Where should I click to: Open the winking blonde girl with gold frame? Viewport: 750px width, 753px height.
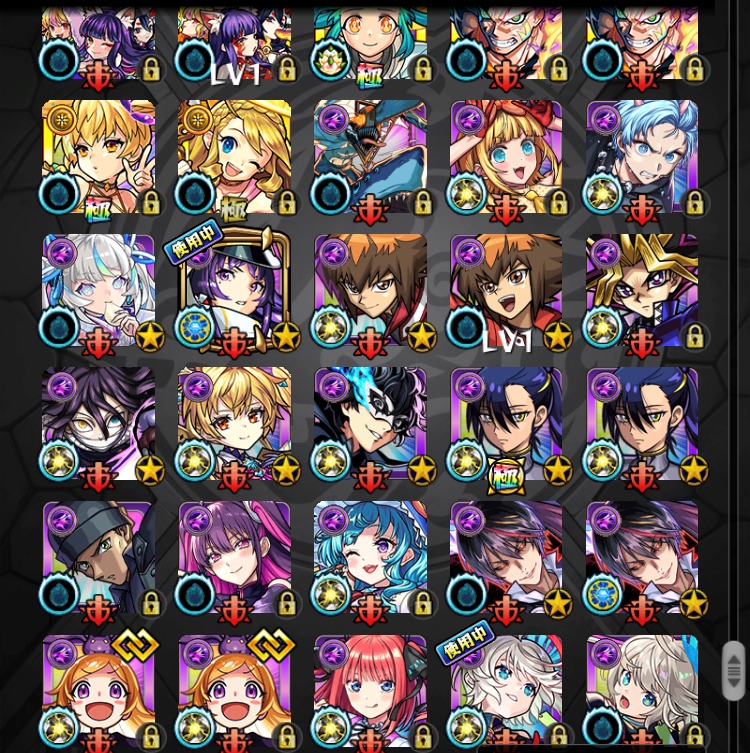[x=234, y=157]
